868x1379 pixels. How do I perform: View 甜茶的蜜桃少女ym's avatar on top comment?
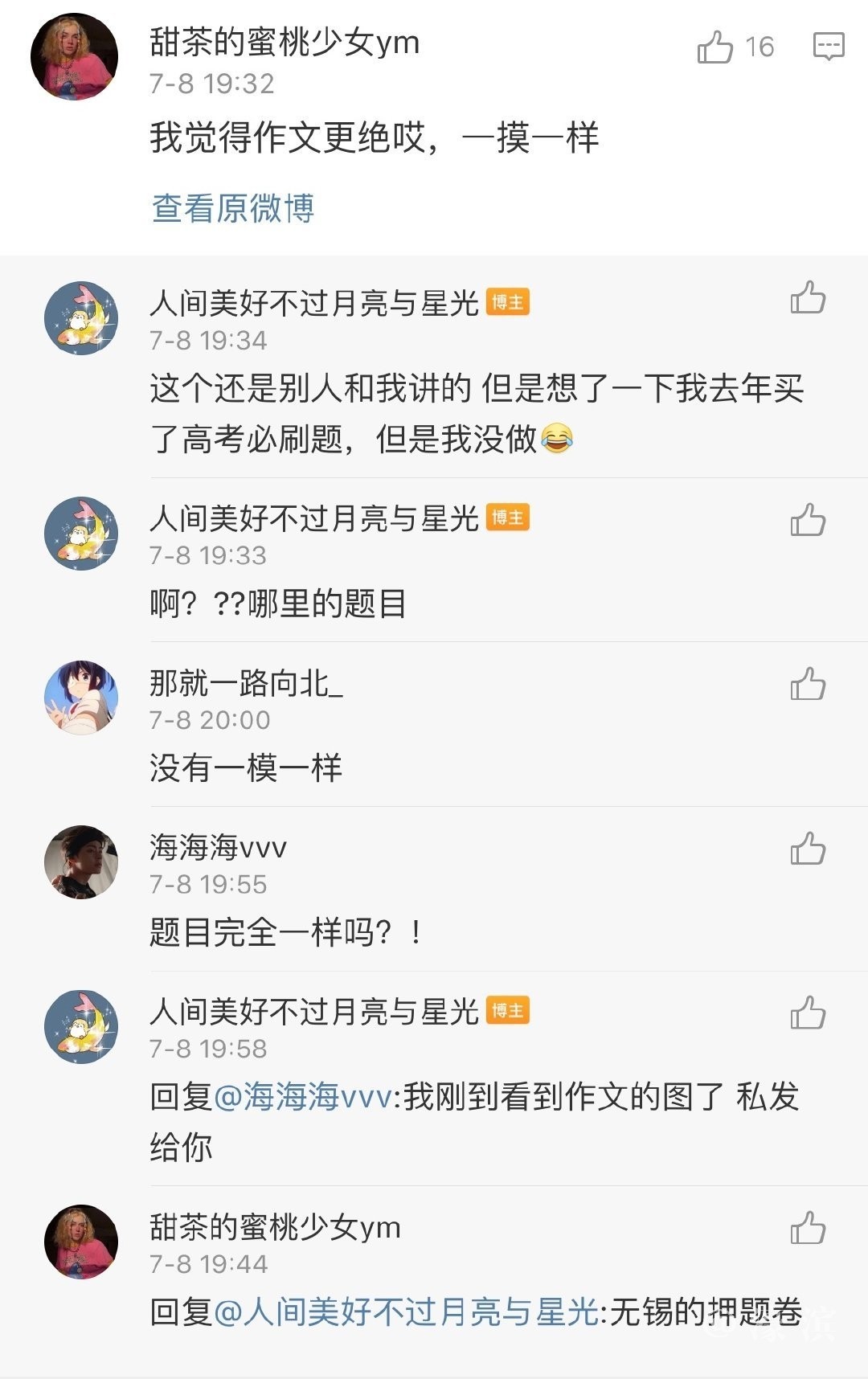click(74, 56)
